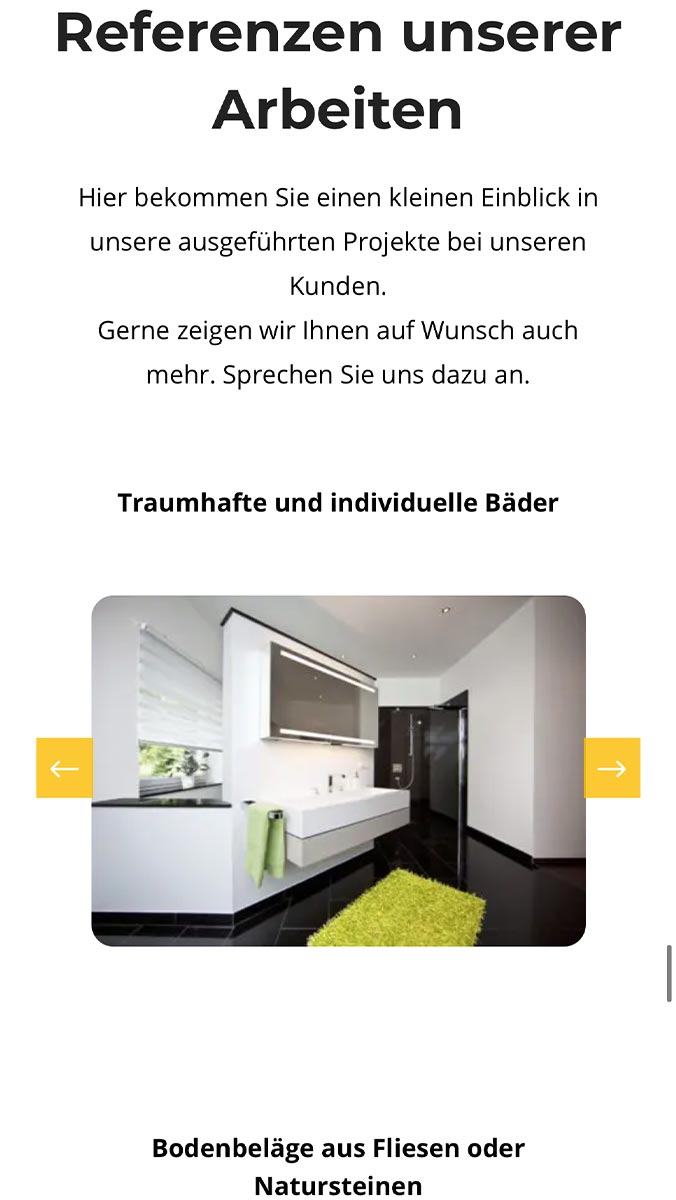This screenshot has height=1200, width=676.
Task: Open the bathroom reference photo
Action: click(338, 771)
